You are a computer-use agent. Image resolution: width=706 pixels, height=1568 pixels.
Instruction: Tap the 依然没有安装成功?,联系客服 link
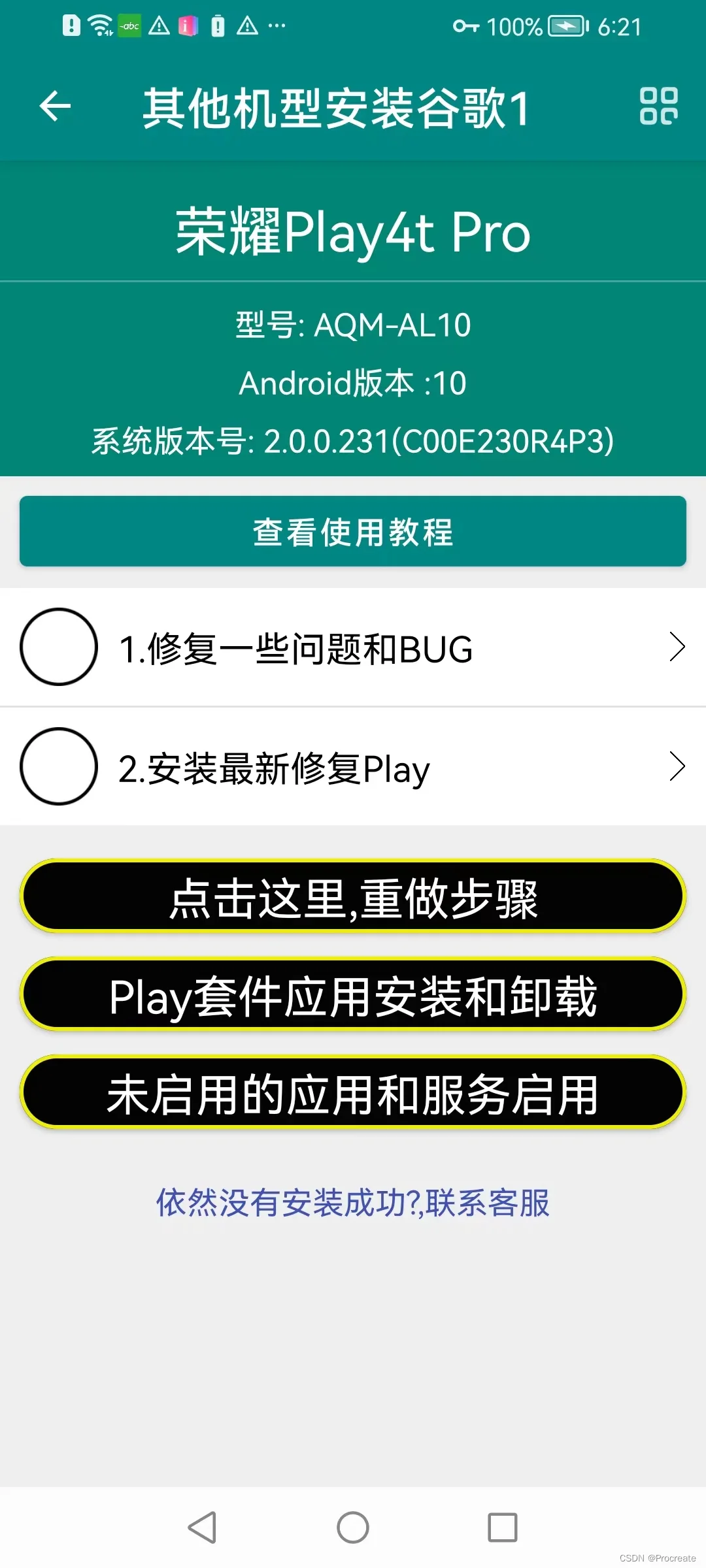point(353,1203)
